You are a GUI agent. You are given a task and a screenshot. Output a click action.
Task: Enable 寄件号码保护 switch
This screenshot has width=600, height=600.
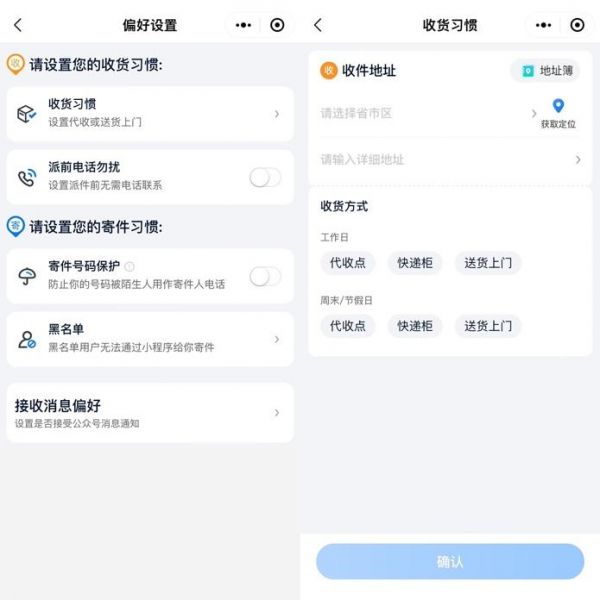264,276
